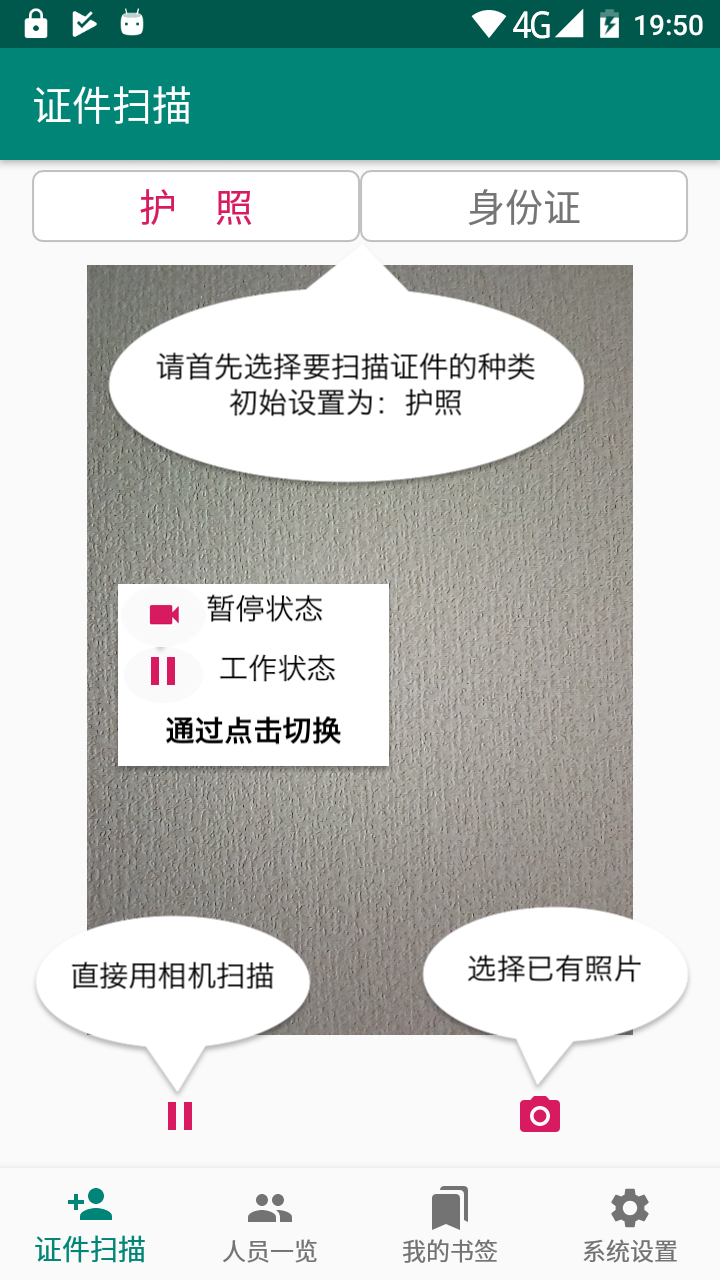This screenshot has height=1280, width=720.
Task: Switch to the 身份证 document type
Action: tap(523, 207)
